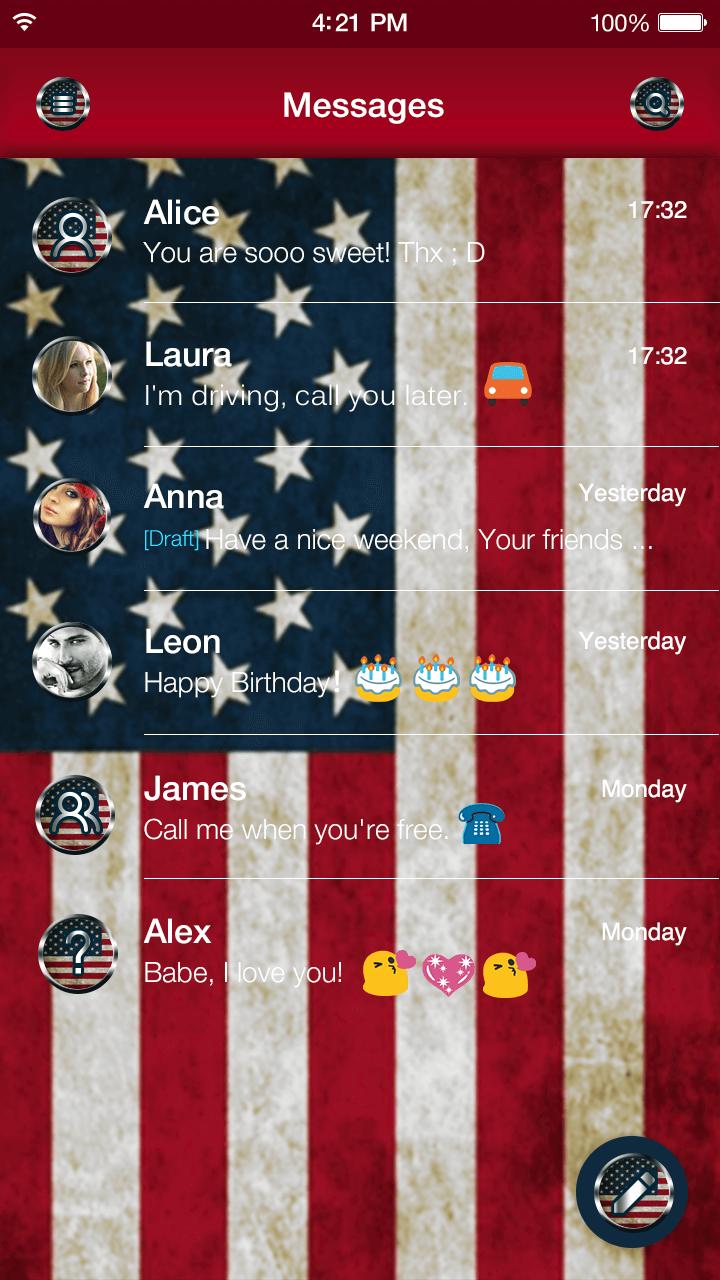Tap Leon's contact avatar

(71, 662)
